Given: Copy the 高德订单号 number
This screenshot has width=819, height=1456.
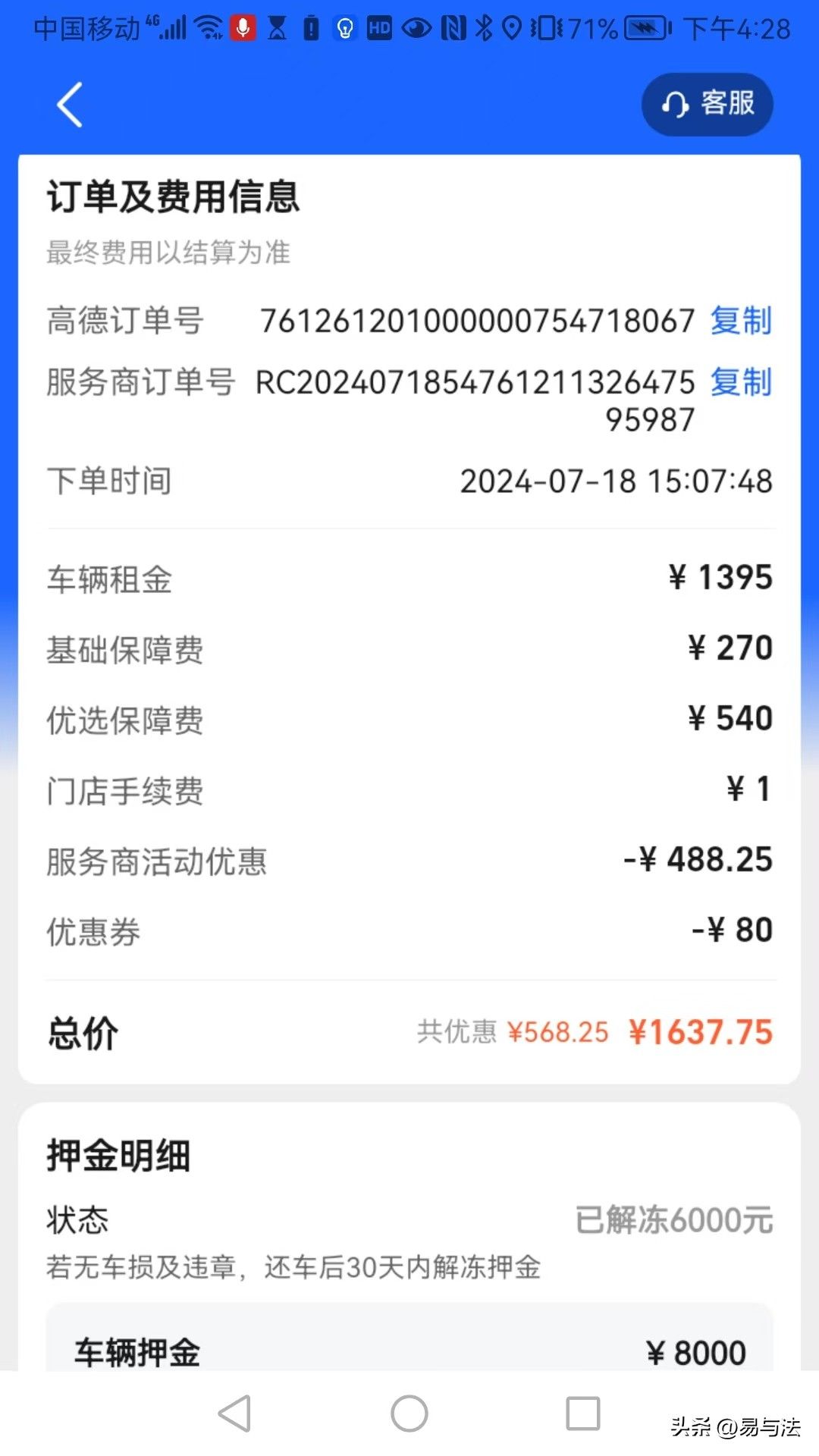Looking at the screenshot, I should point(741,321).
